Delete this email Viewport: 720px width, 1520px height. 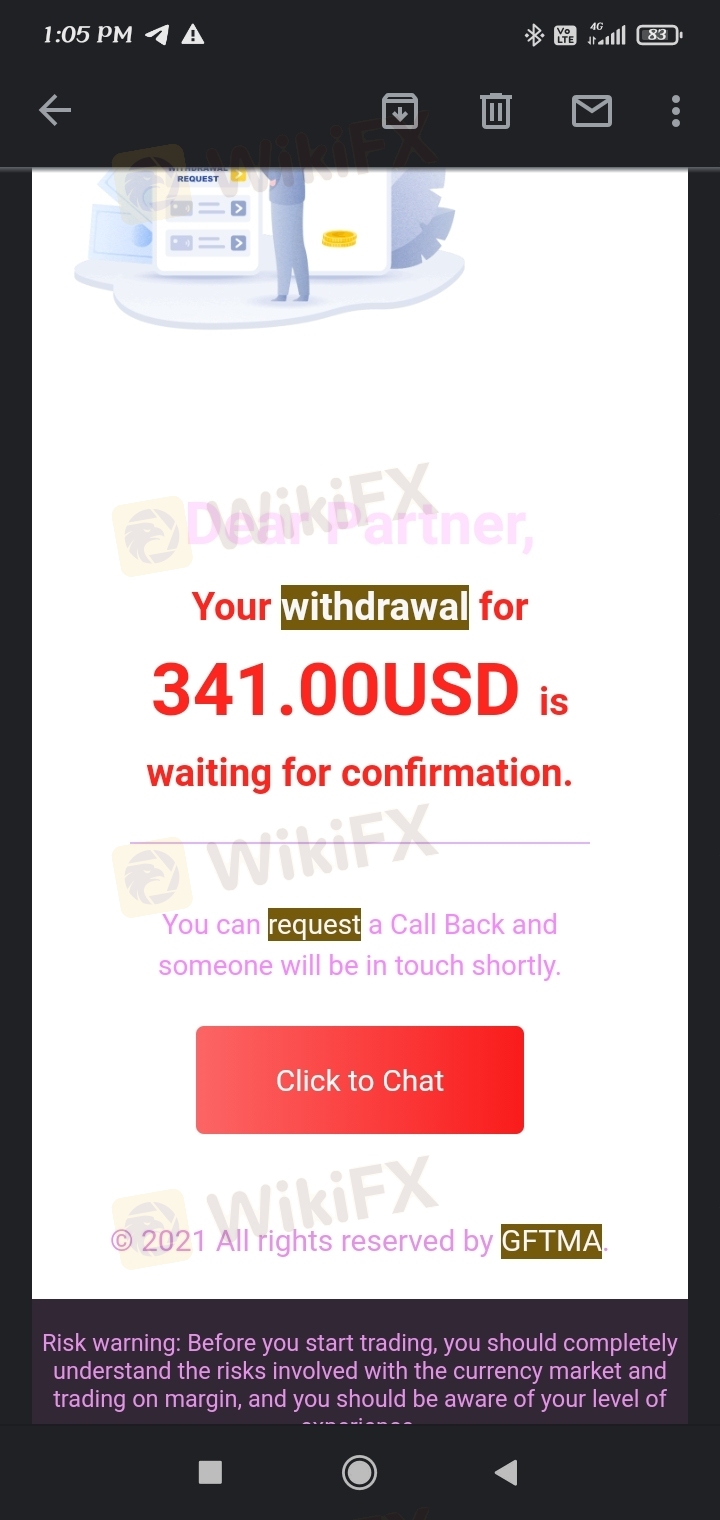(x=496, y=111)
